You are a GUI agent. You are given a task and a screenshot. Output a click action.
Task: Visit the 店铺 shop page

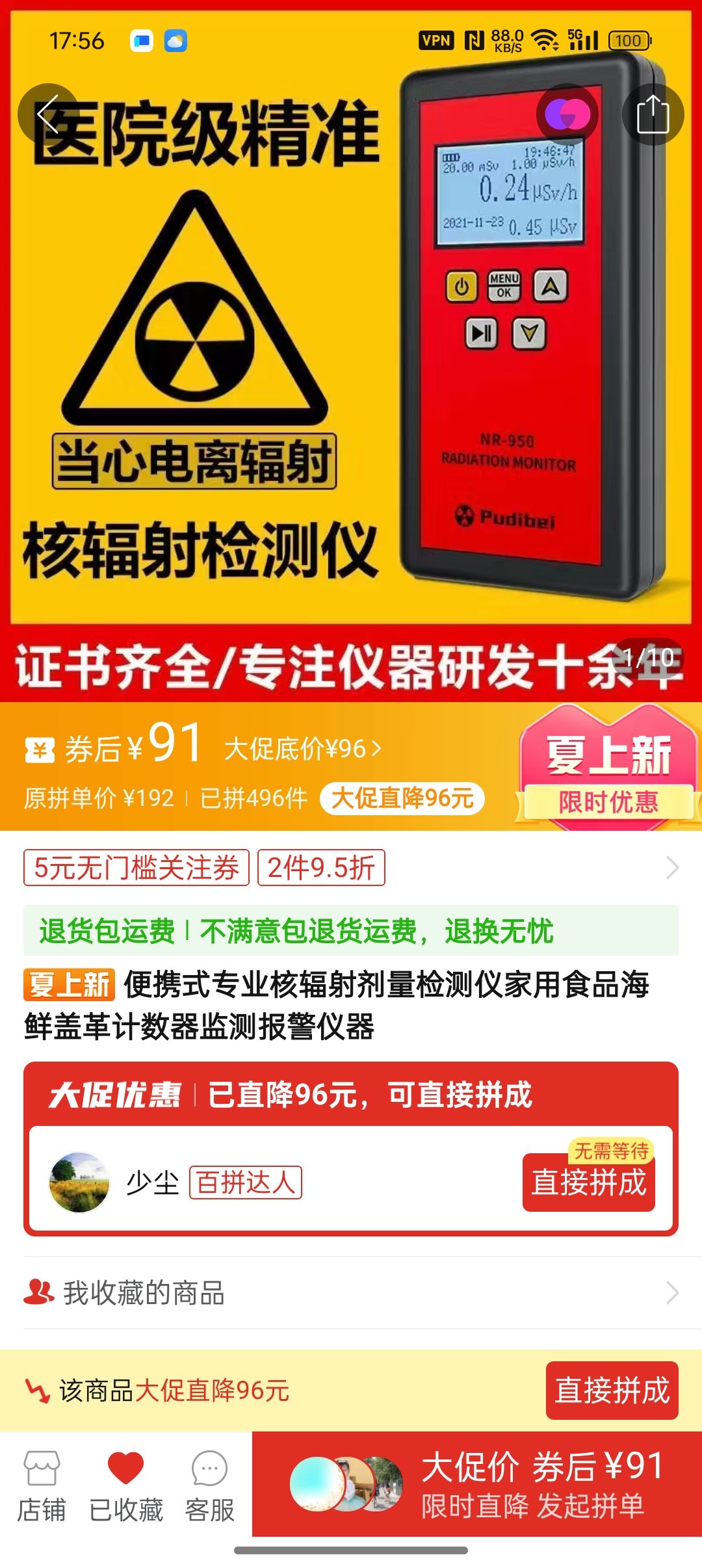coord(42,1486)
